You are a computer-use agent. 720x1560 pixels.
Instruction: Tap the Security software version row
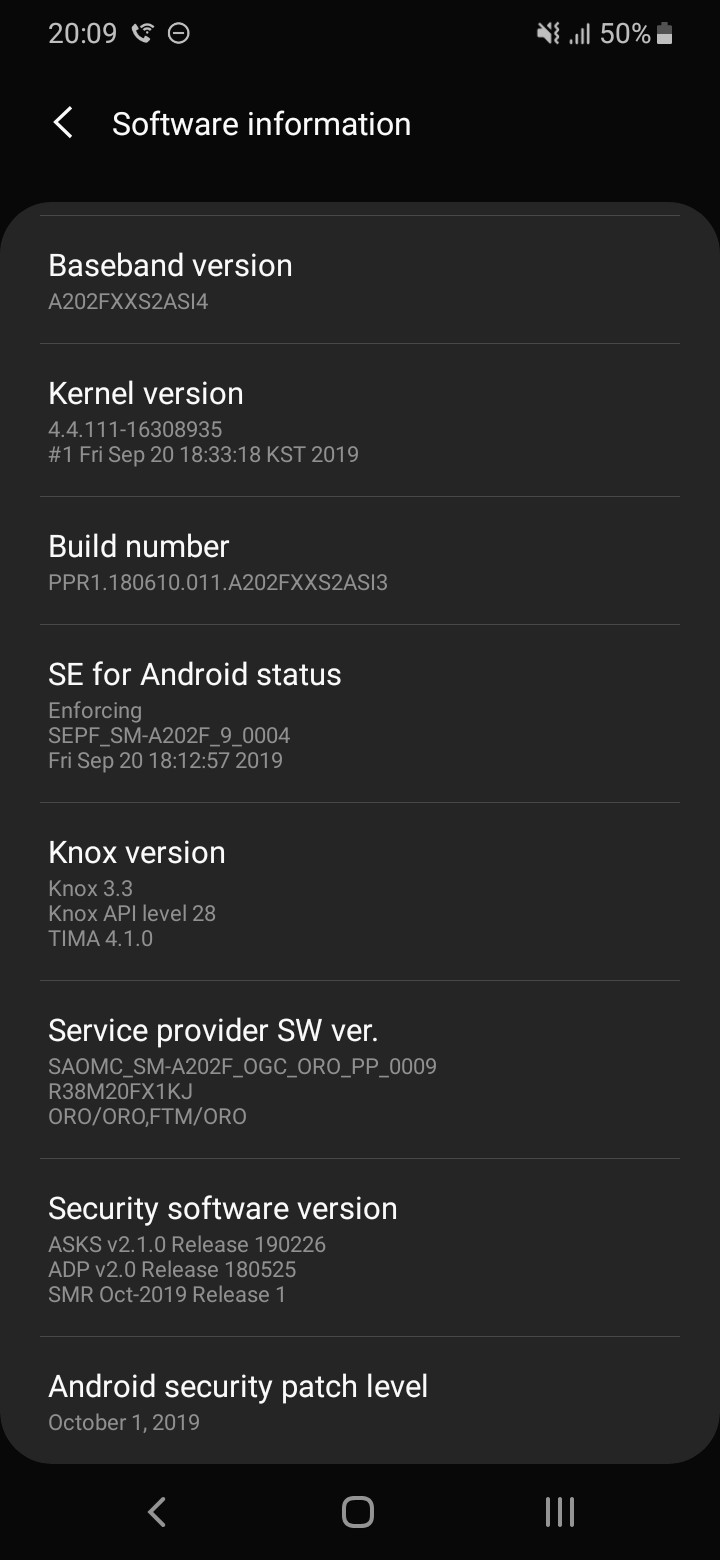tap(360, 1248)
